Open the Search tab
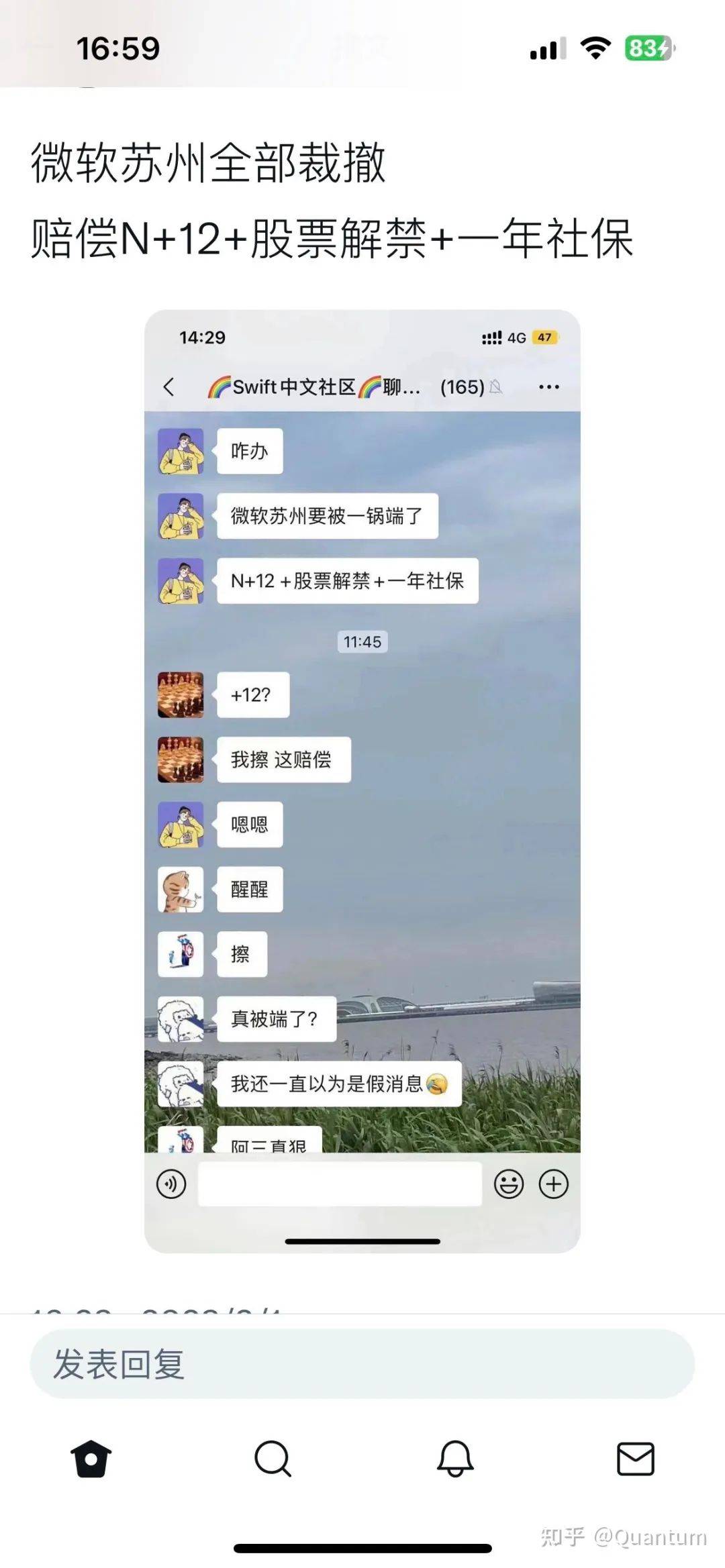 click(273, 1459)
